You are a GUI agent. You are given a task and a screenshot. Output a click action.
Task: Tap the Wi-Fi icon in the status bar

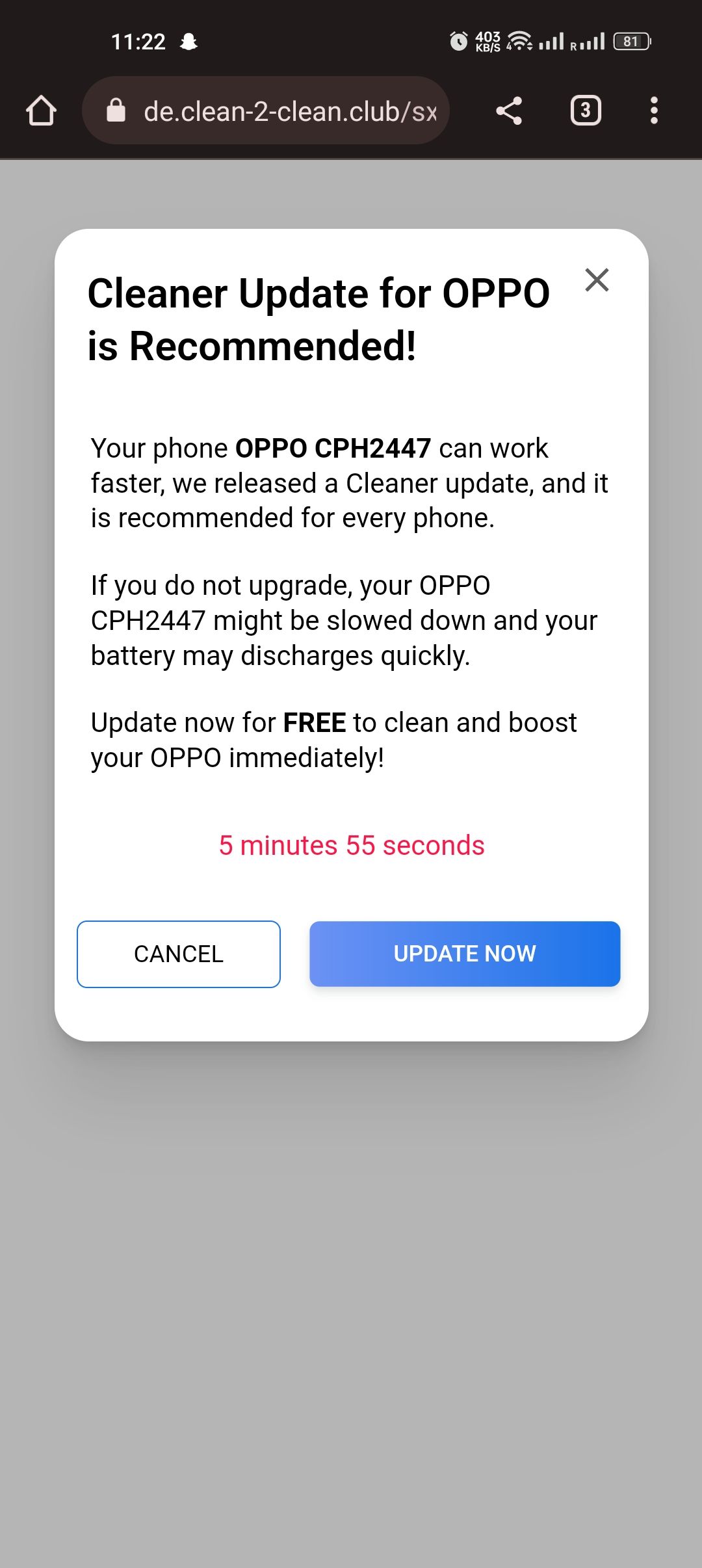pyautogui.click(x=520, y=41)
